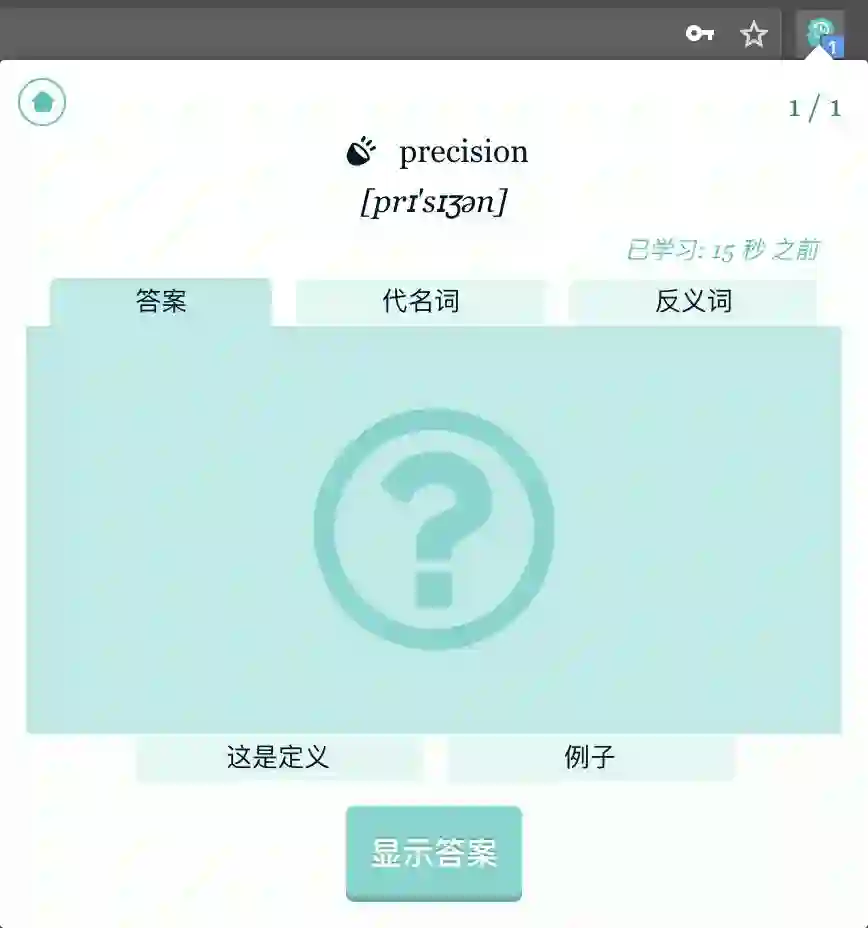Screen dimensions: 868x928
Task: Go to the home screen icon
Action: (x=42, y=102)
